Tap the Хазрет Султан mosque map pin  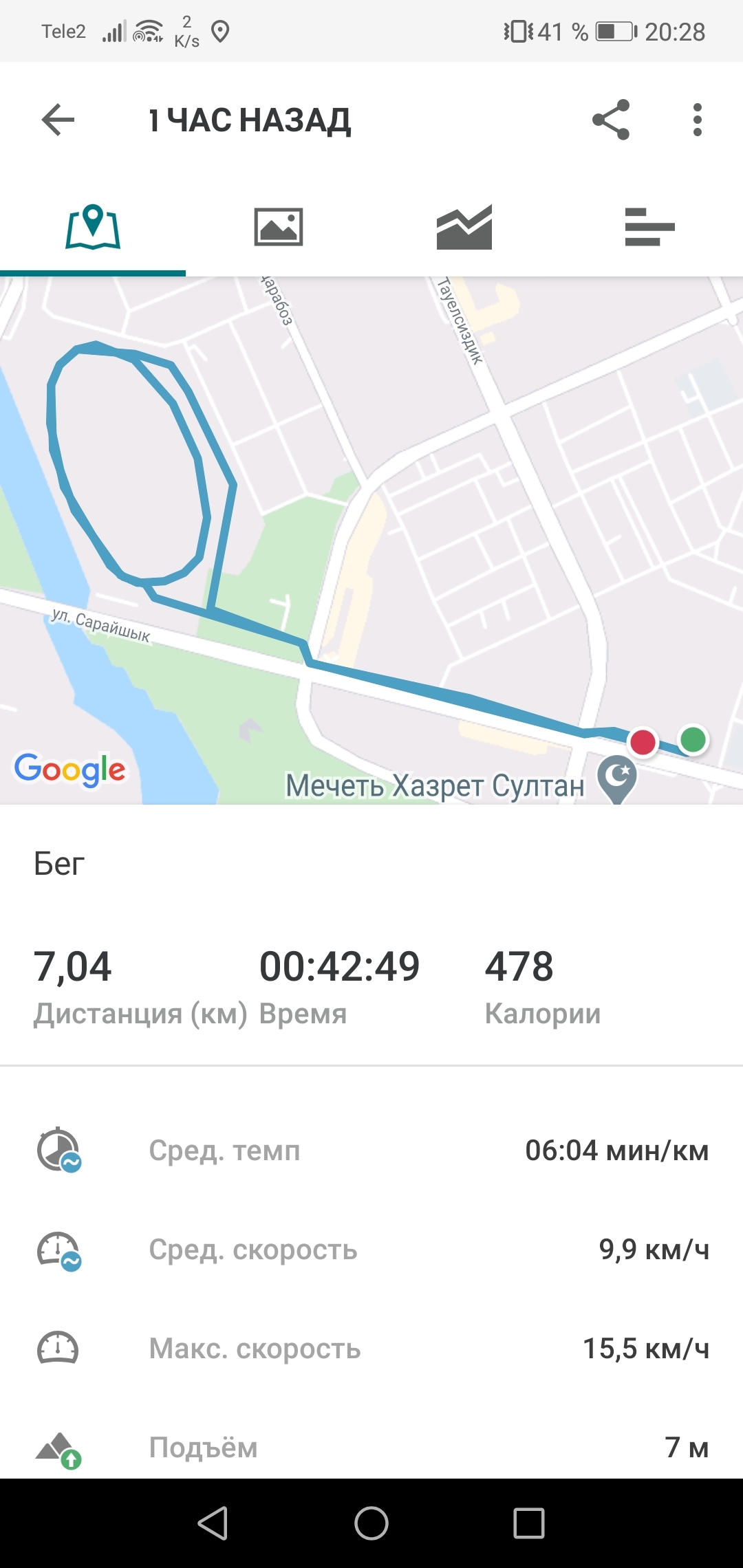pos(617,777)
